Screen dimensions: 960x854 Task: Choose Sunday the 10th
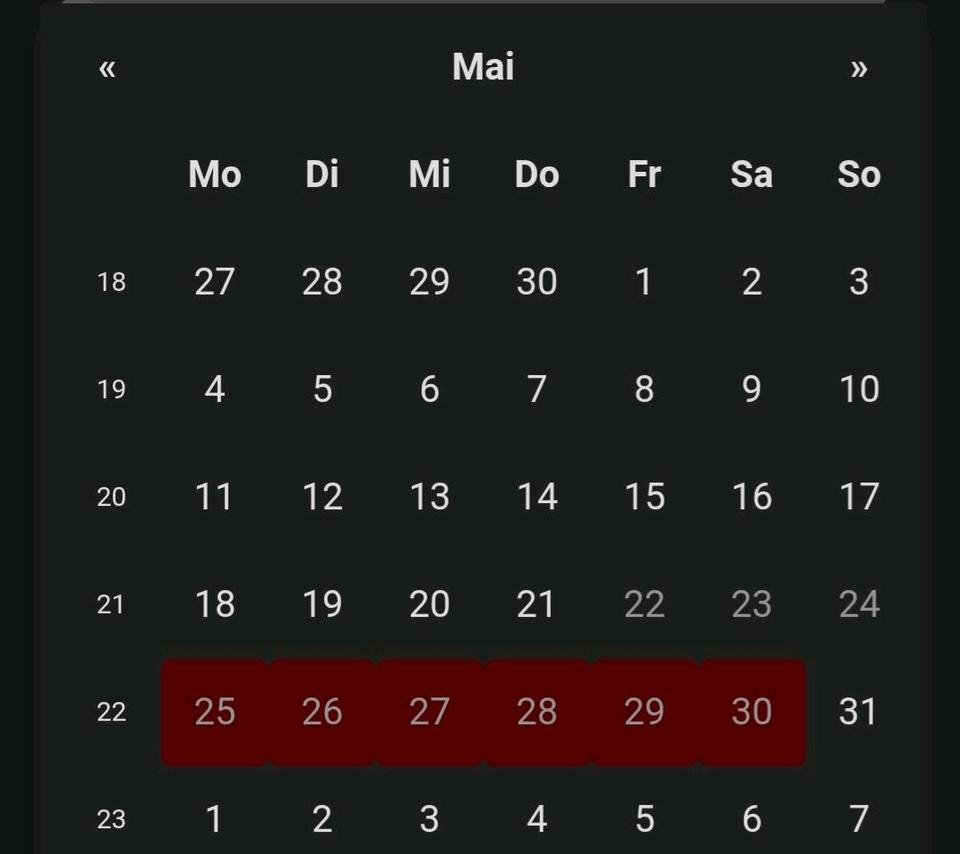(859, 389)
